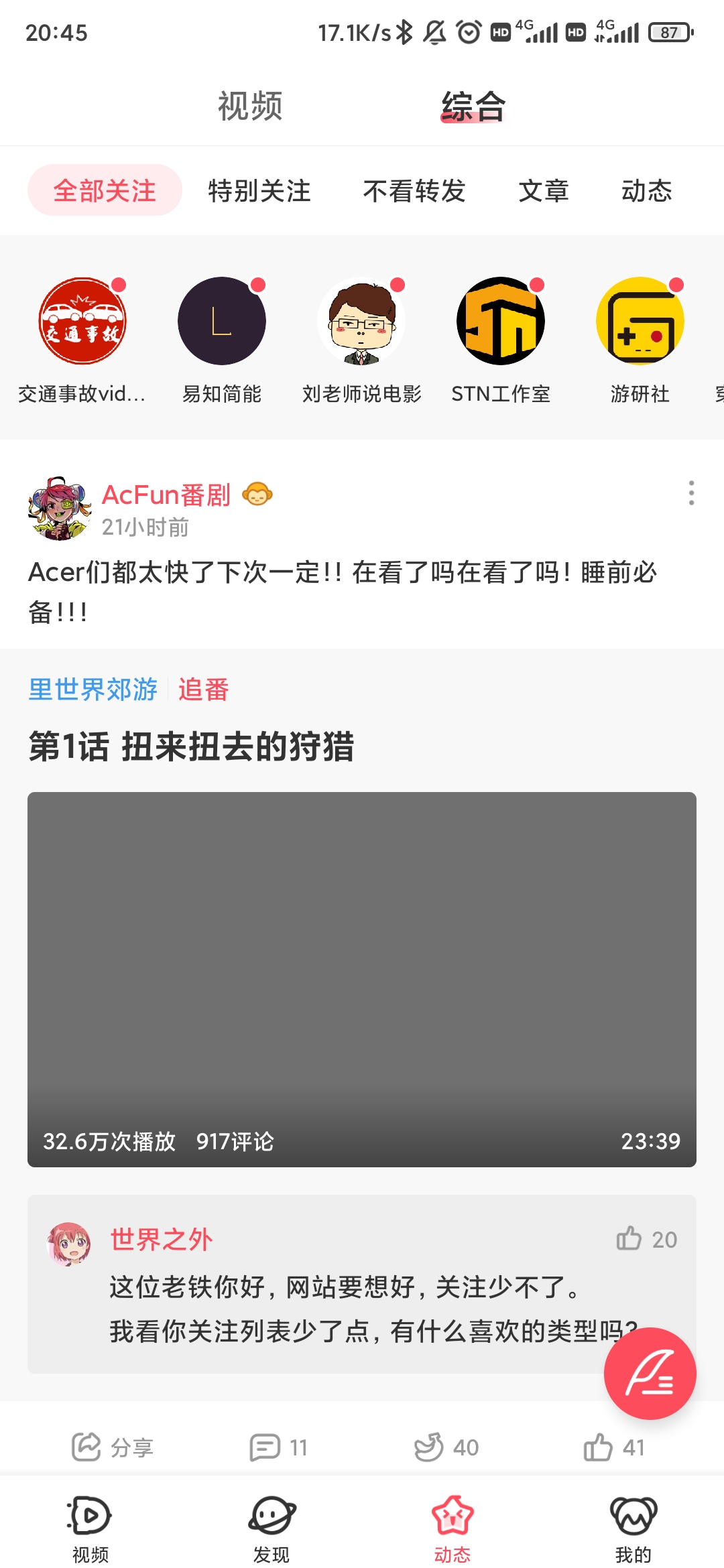This screenshot has height=1568, width=724.
Task: Share the AcFun番剧 post
Action: 113,1447
